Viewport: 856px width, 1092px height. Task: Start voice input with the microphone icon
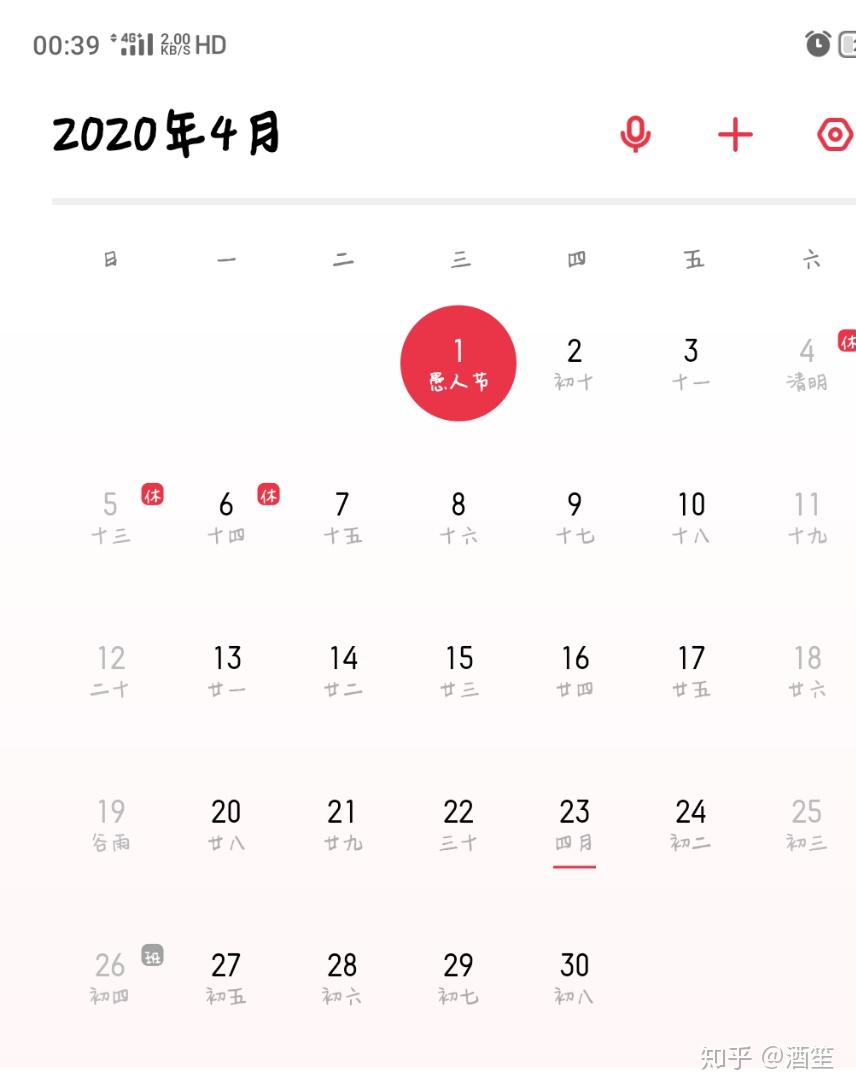coord(635,134)
